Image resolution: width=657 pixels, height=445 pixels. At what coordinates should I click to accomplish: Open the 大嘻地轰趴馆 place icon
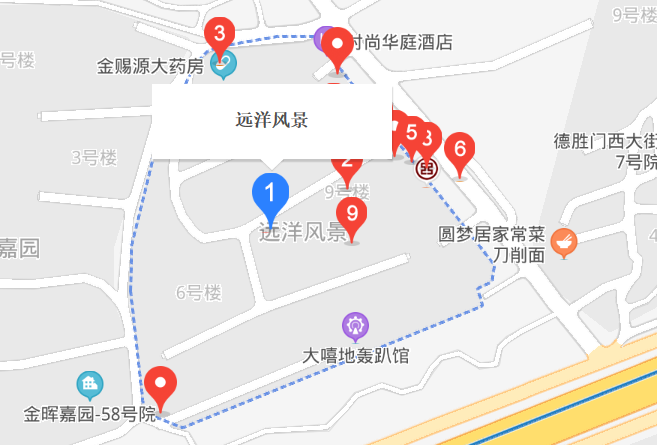pos(356,326)
